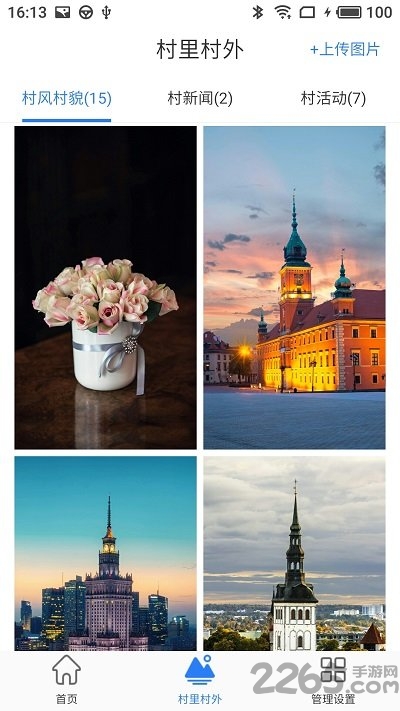
Task: Switch to the 村活动(7) tab
Action: [333, 98]
